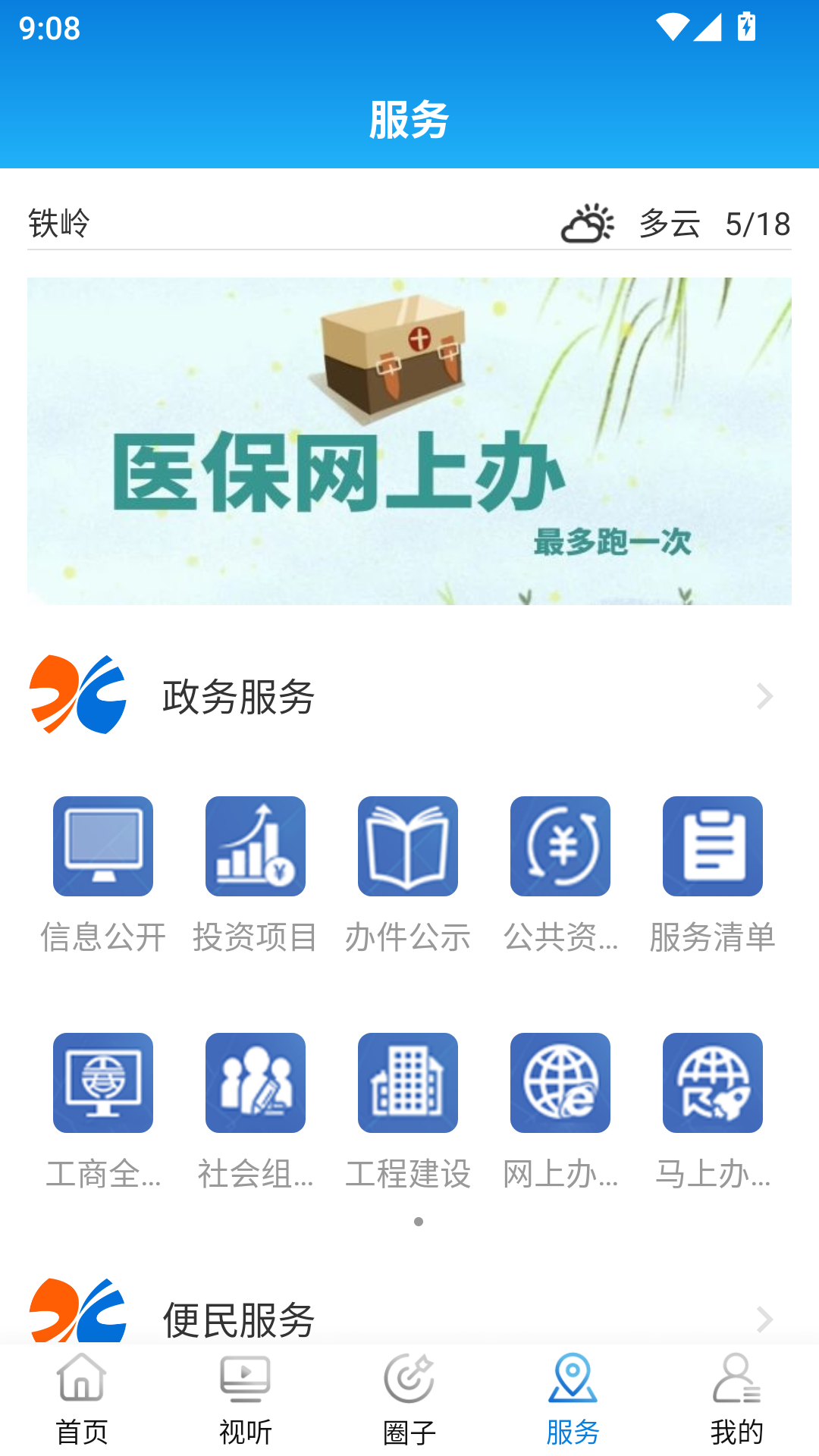Tap the carousel page indicator dot

point(418,1222)
